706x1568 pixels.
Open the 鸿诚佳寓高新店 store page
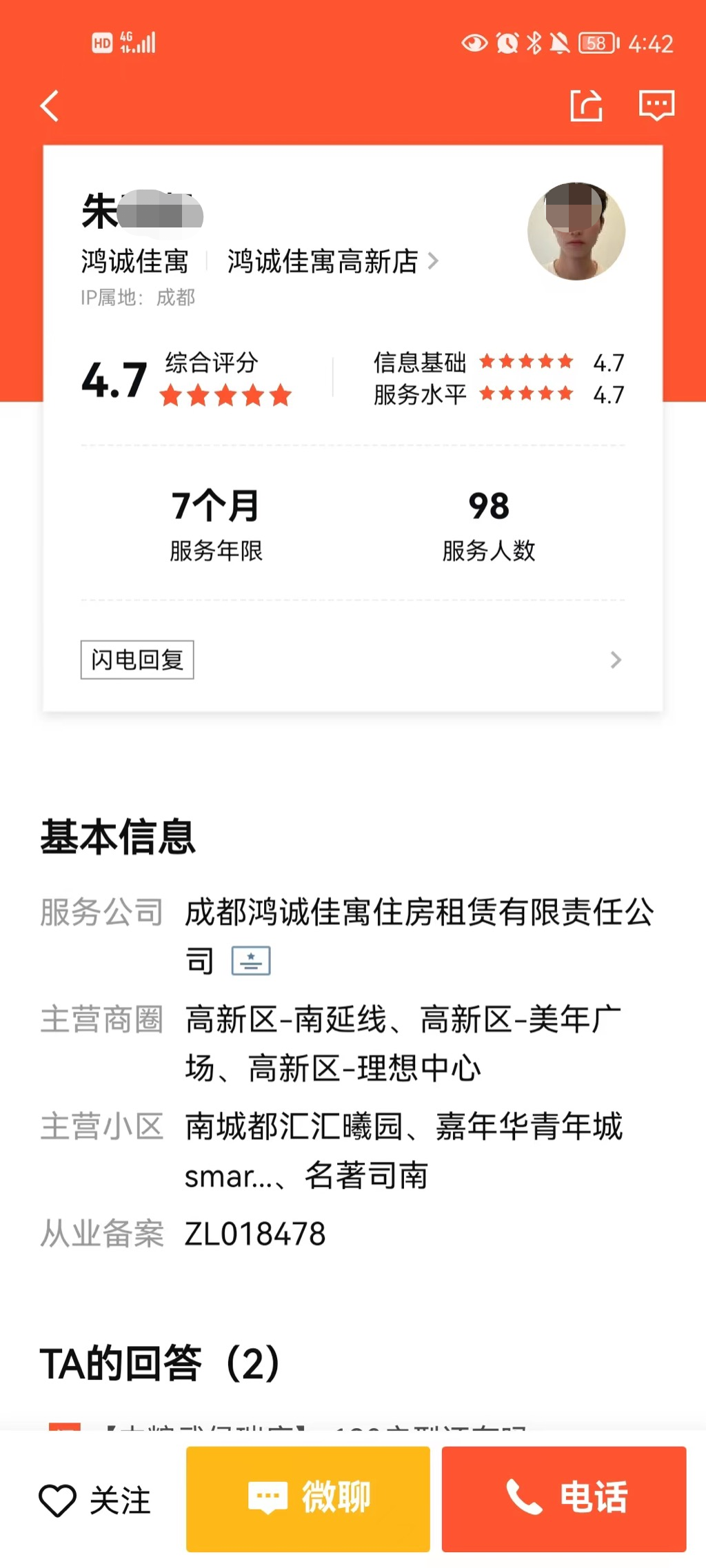332,262
